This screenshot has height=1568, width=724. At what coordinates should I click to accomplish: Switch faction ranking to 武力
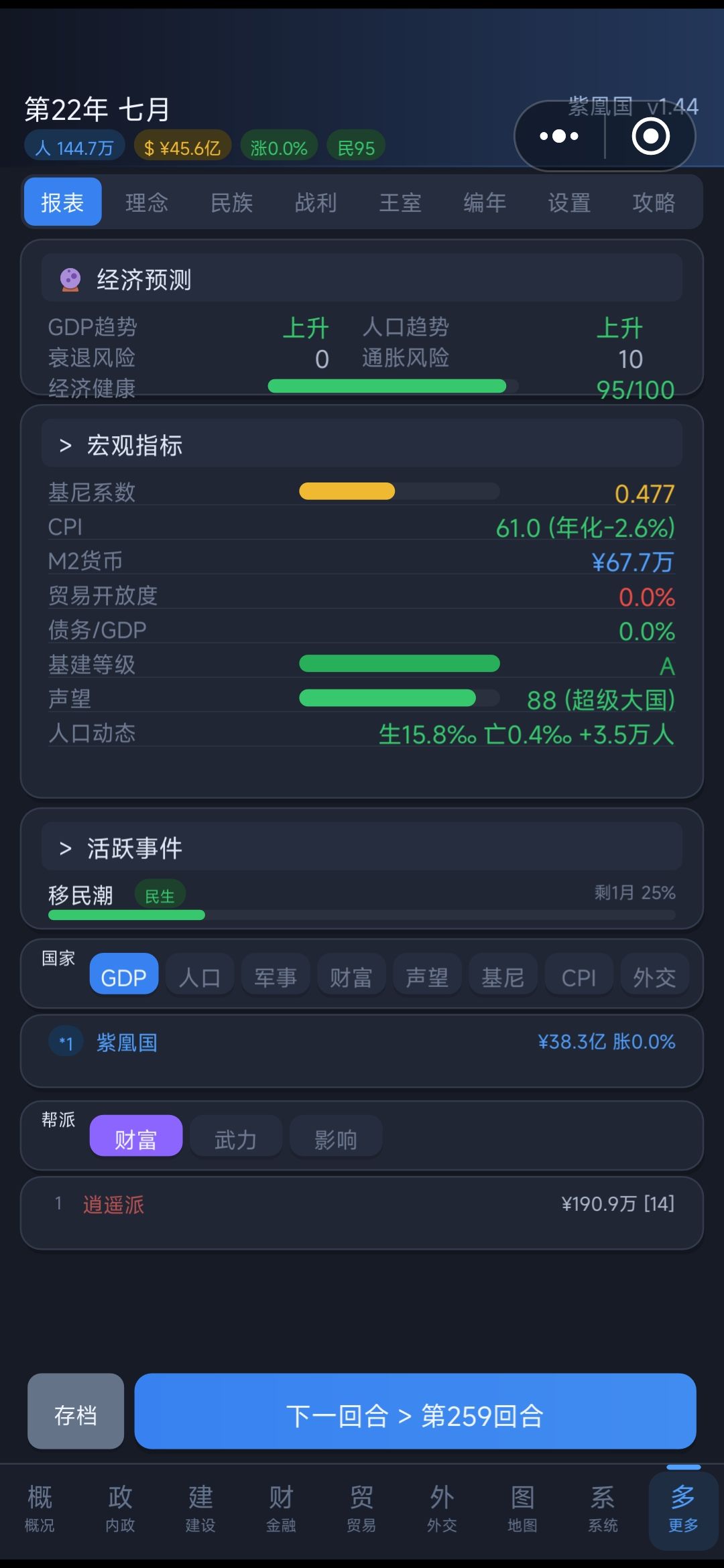[x=235, y=1138]
